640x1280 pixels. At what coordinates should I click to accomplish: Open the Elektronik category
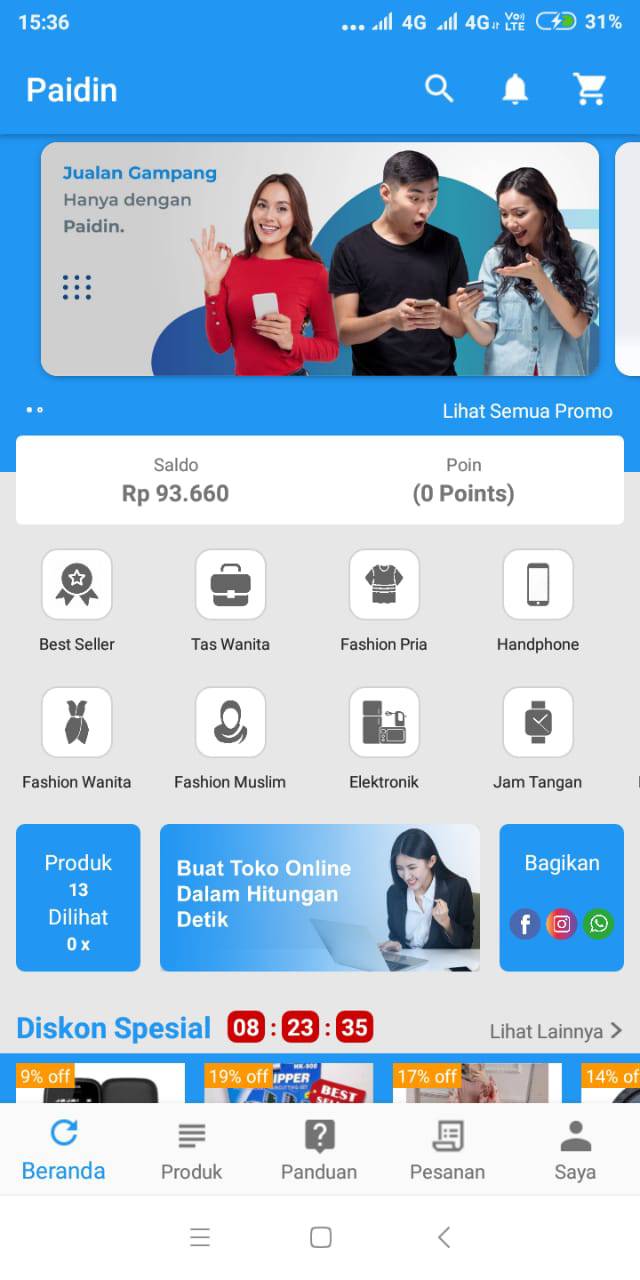coord(384,739)
